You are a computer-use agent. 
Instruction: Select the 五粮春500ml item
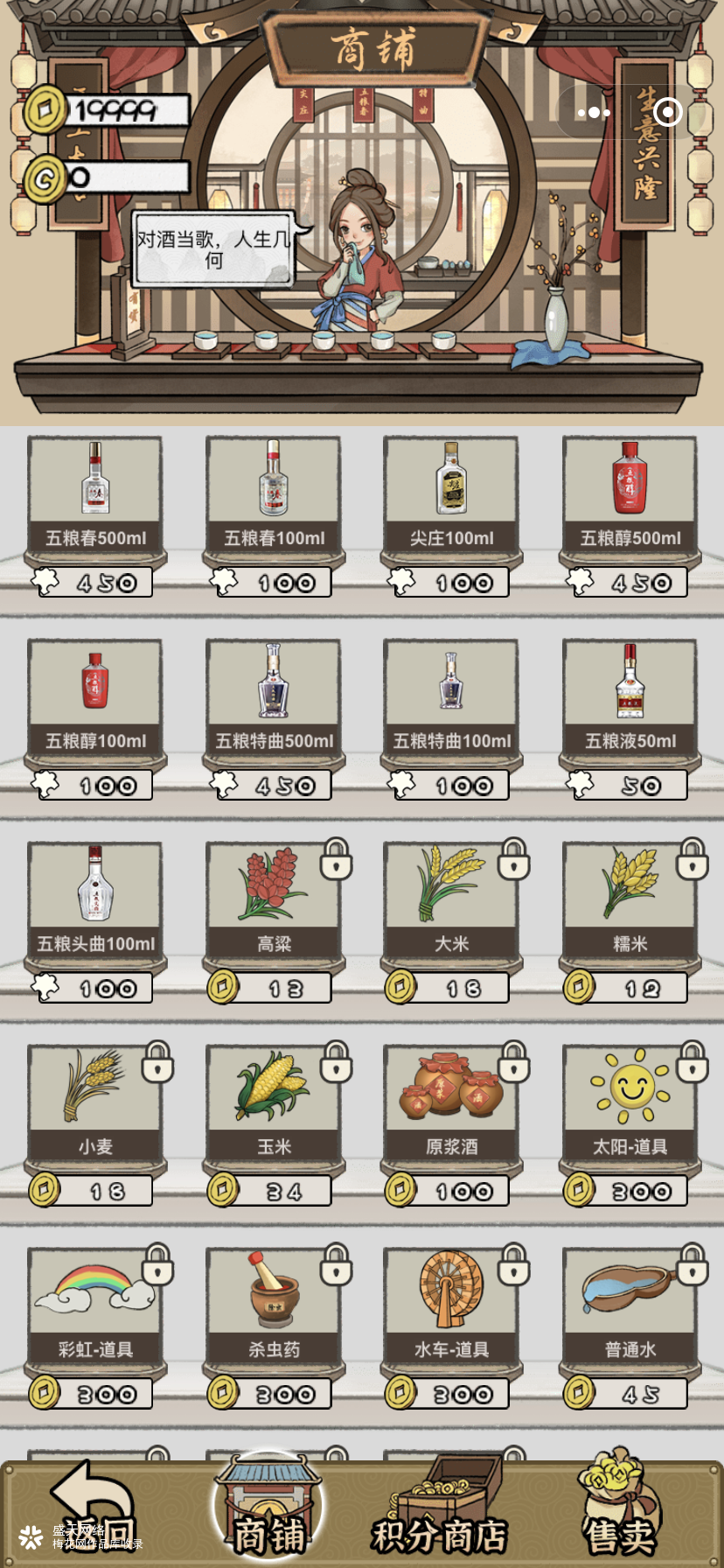[x=95, y=494]
